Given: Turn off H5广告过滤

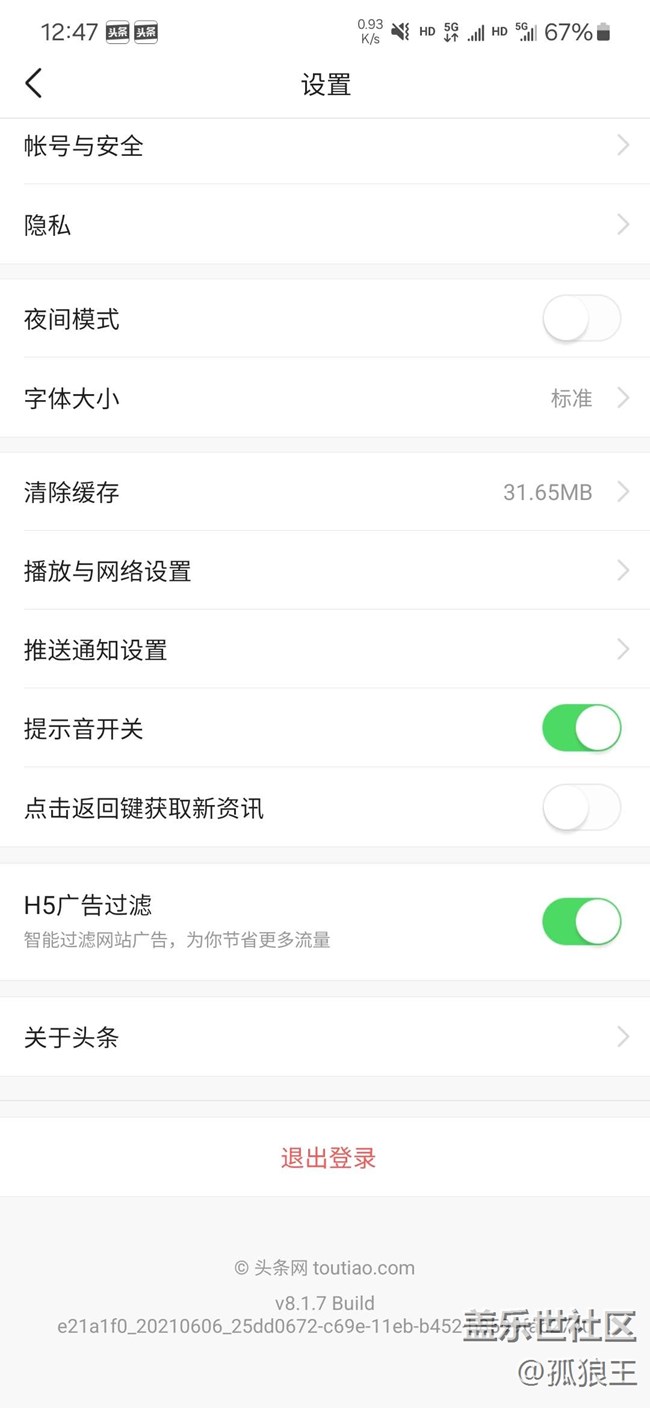Looking at the screenshot, I should pyautogui.click(x=581, y=922).
